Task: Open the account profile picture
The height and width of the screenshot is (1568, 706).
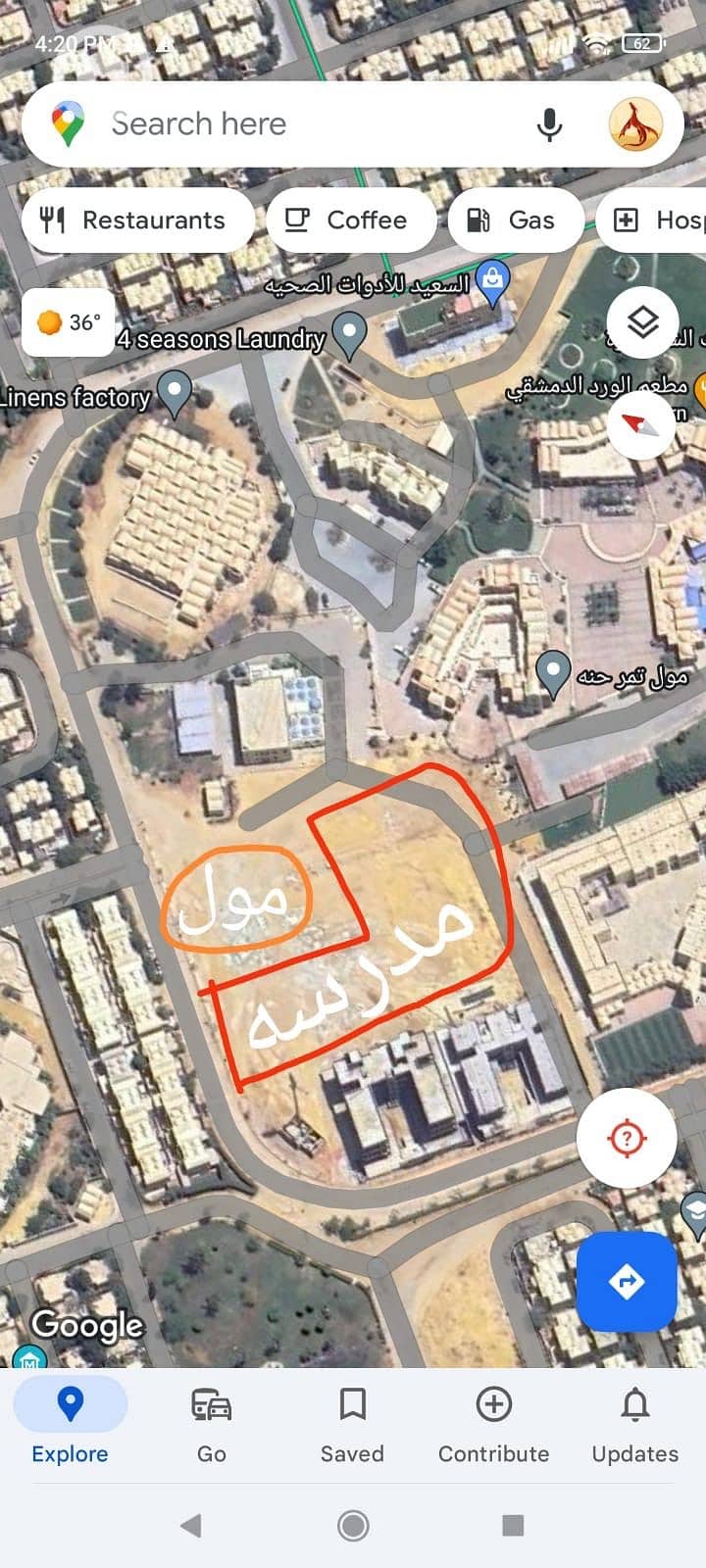Action: [x=635, y=125]
